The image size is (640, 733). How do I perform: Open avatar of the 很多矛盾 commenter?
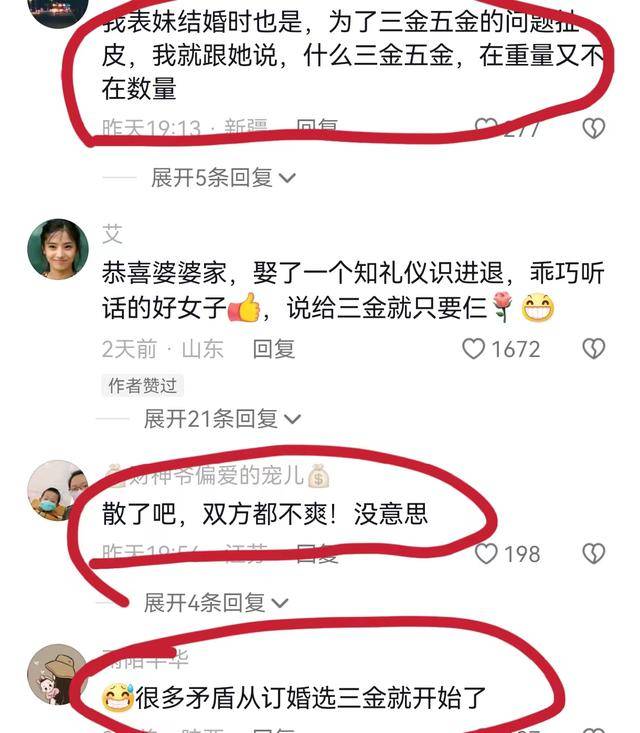tap(57, 674)
